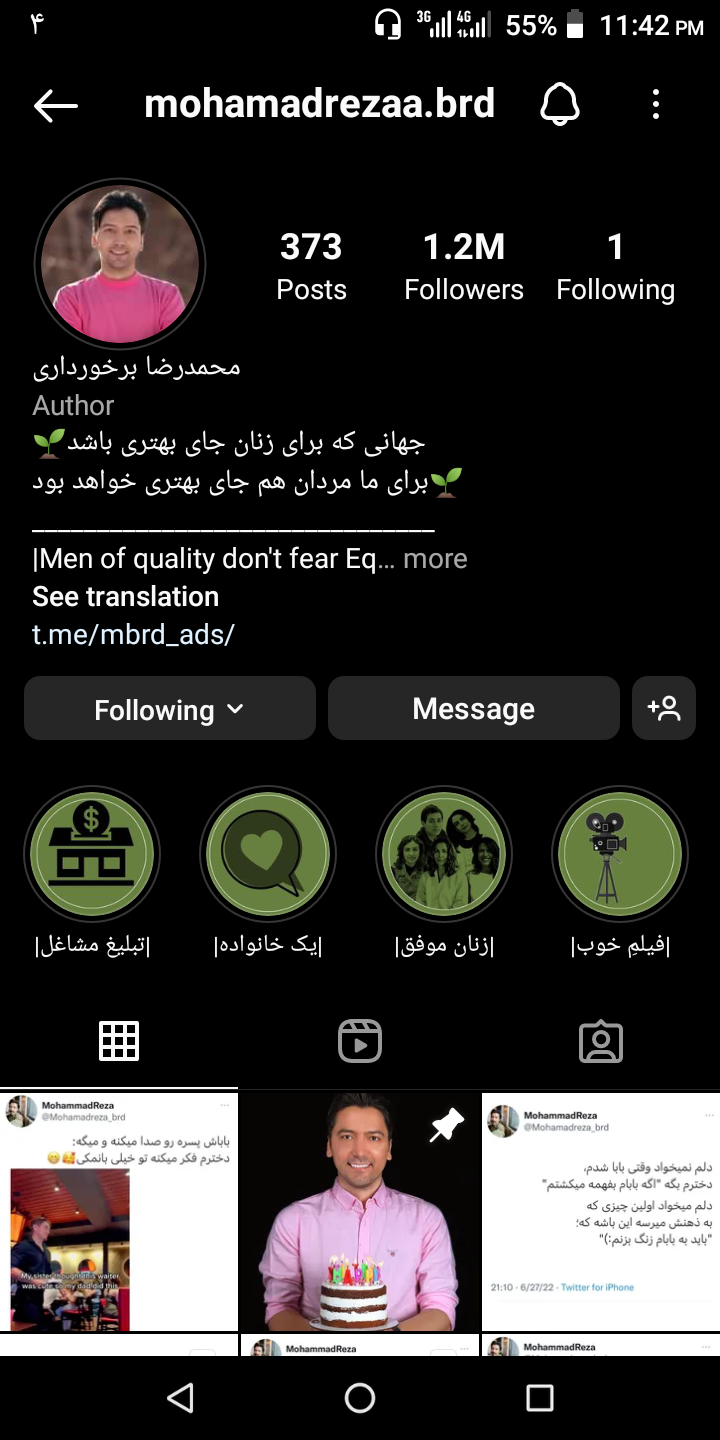This screenshot has height=1440, width=720.
Task: Open the pinned birthday cake post
Action: [x=360, y=1212]
